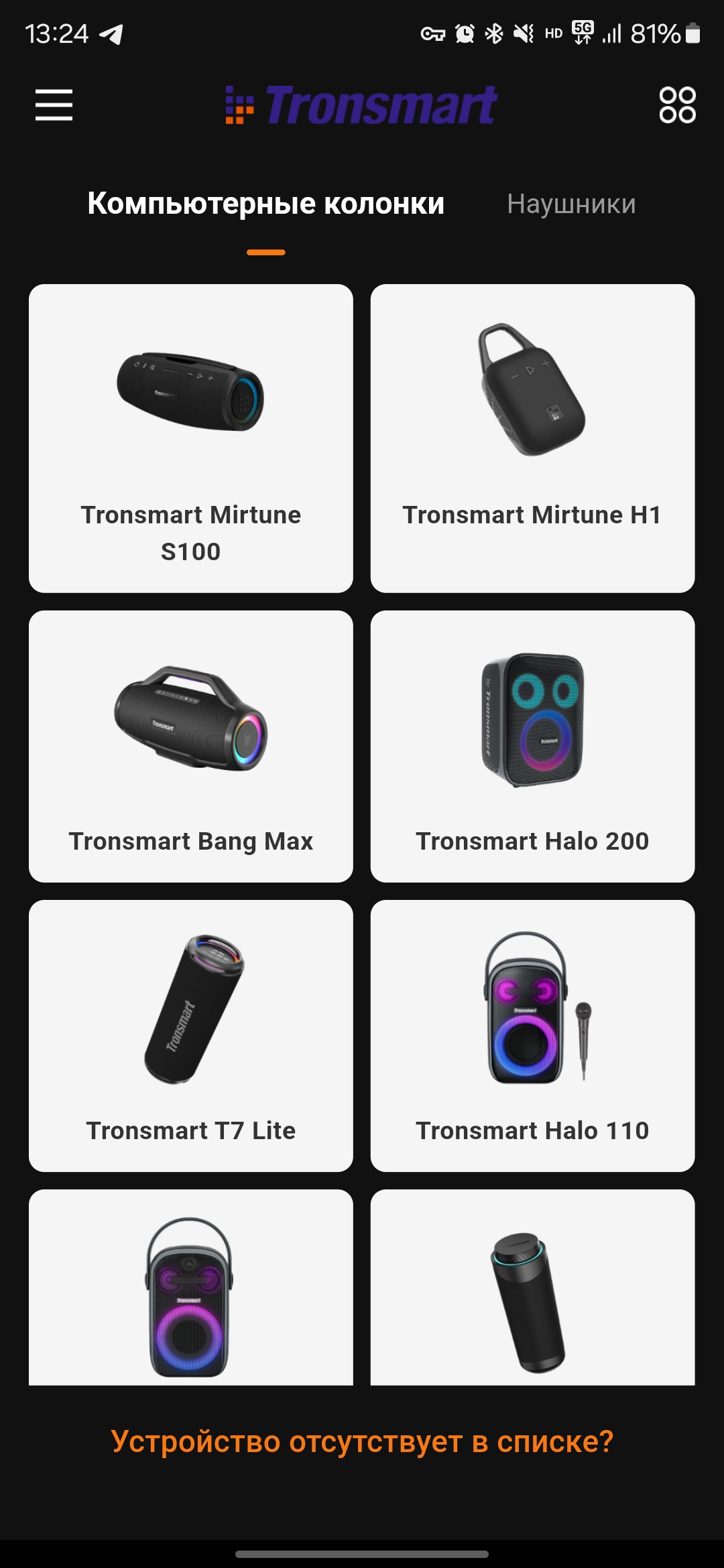Open Tronsmart T7 Lite
The height and width of the screenshot is (1568, 724).
[x=191, y=1036]
